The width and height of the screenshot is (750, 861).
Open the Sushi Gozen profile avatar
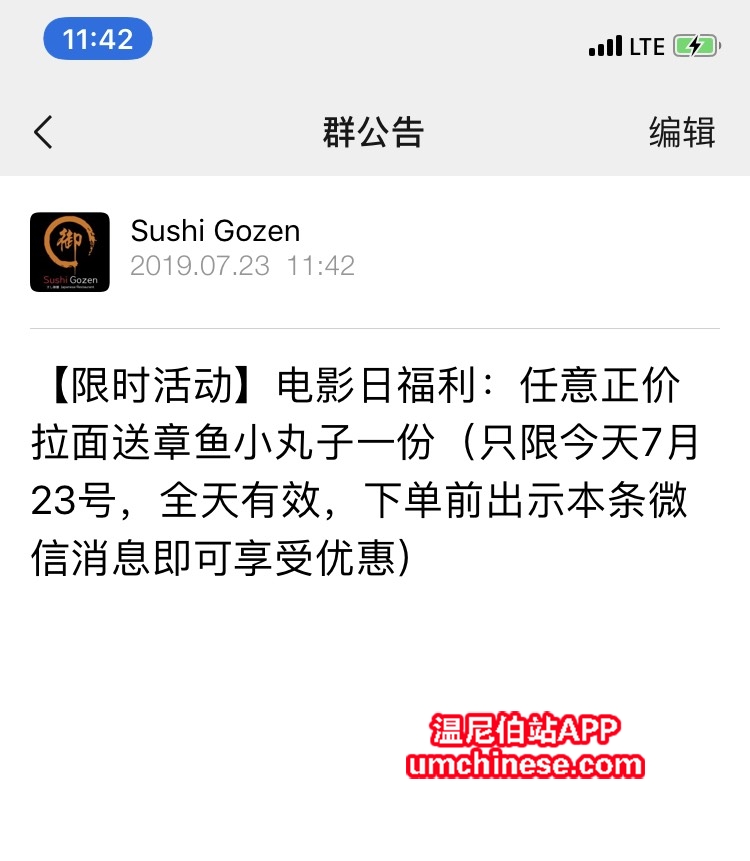[70, 252]
